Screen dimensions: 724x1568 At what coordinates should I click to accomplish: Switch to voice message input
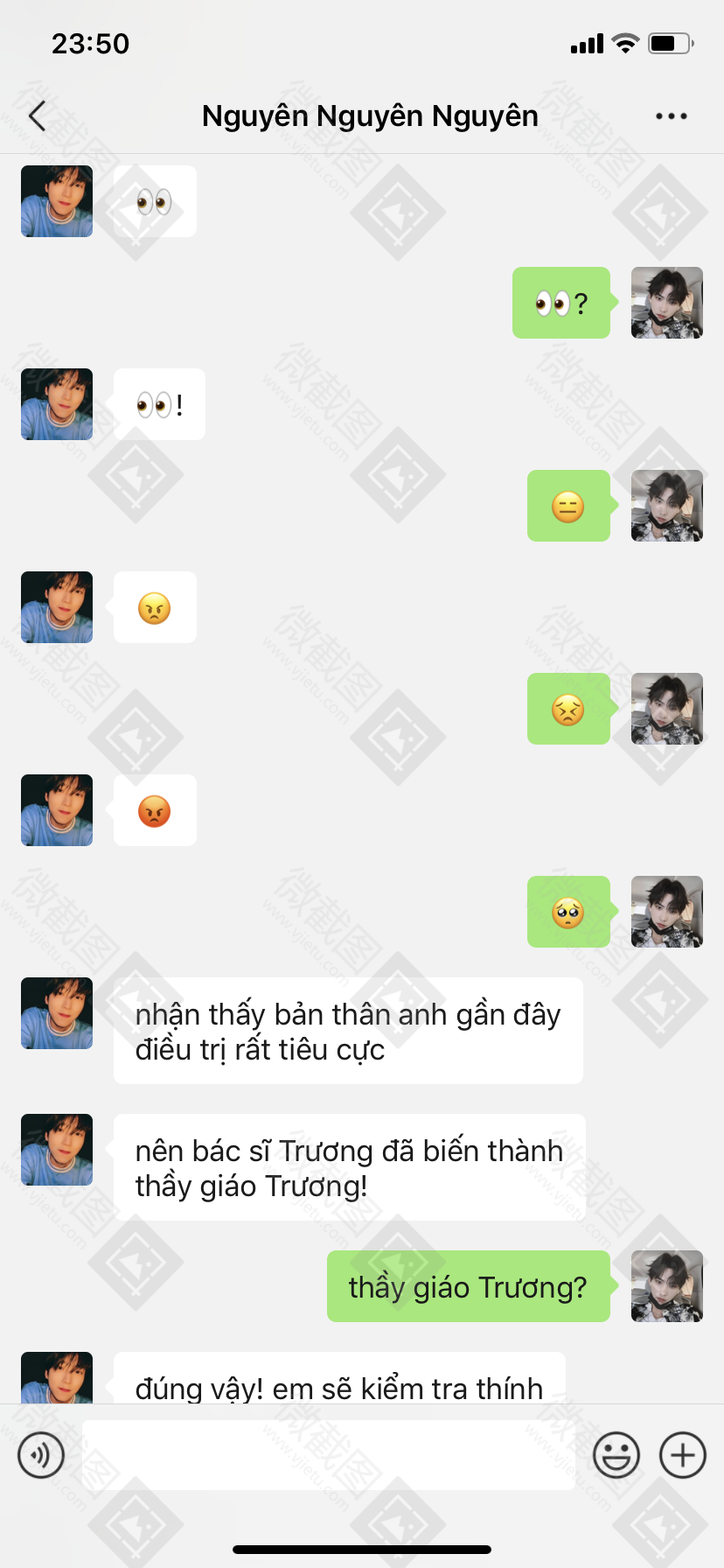click(x=41, y=1455)
